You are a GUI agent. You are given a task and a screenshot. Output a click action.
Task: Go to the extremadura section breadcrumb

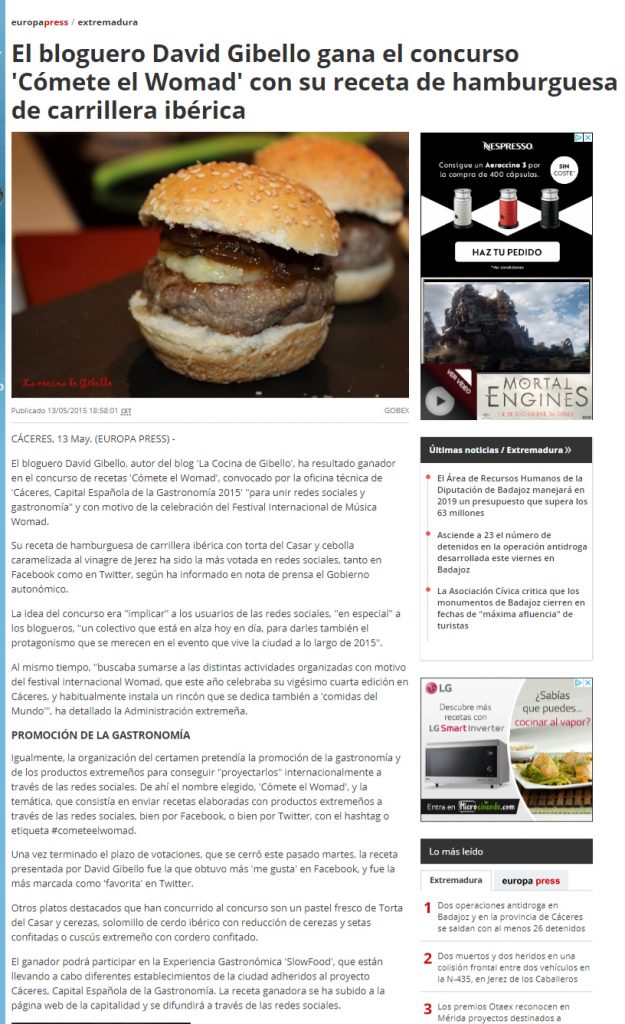(108, 21)
